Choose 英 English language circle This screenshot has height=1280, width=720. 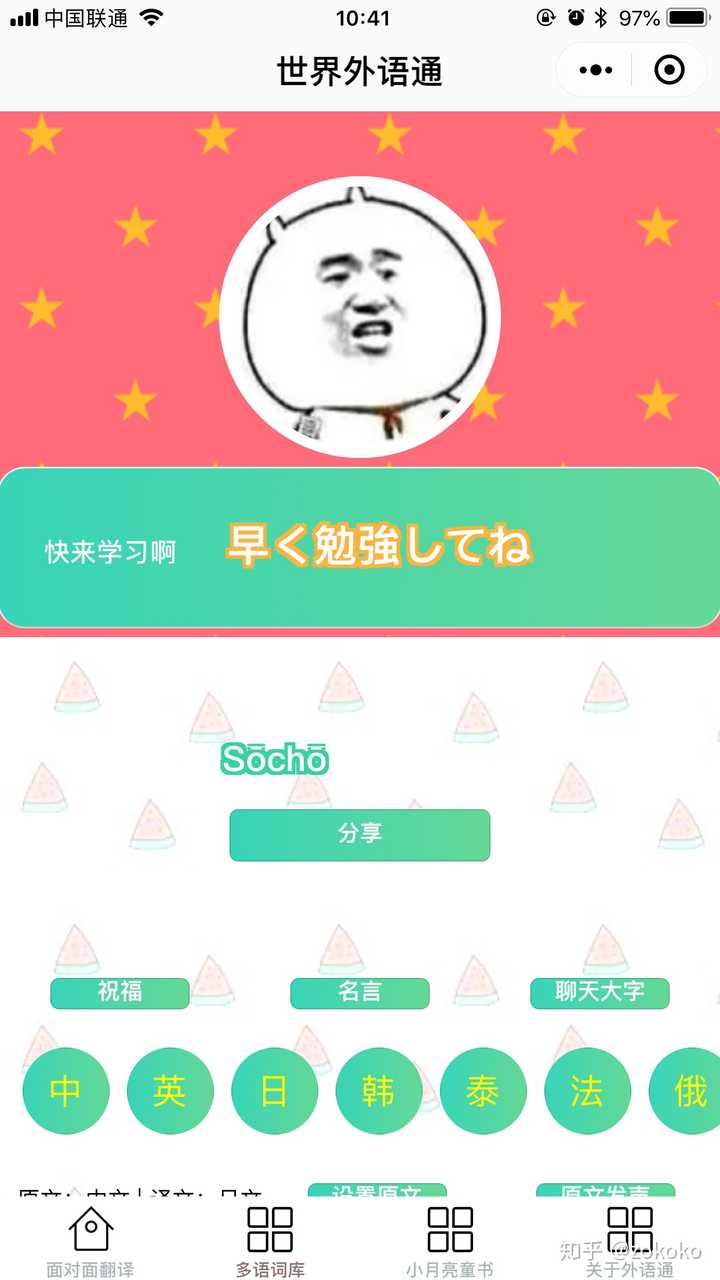pos(170,1090)
